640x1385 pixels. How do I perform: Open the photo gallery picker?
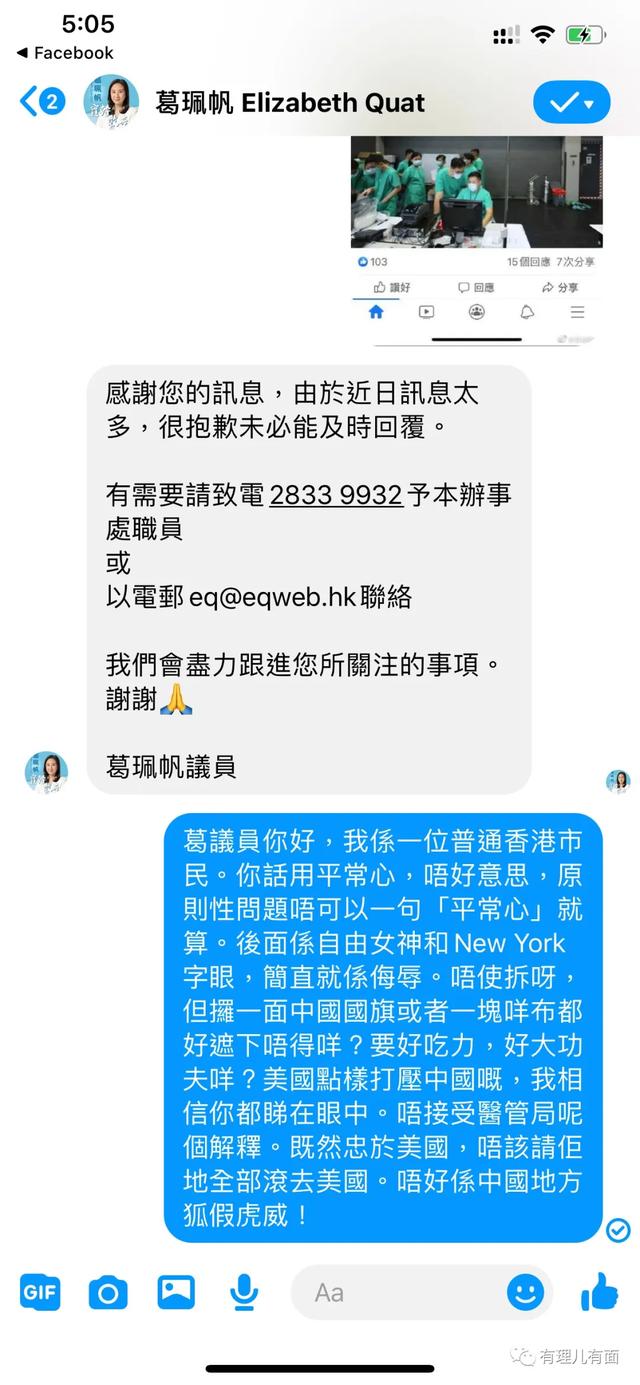[176, 1292]
